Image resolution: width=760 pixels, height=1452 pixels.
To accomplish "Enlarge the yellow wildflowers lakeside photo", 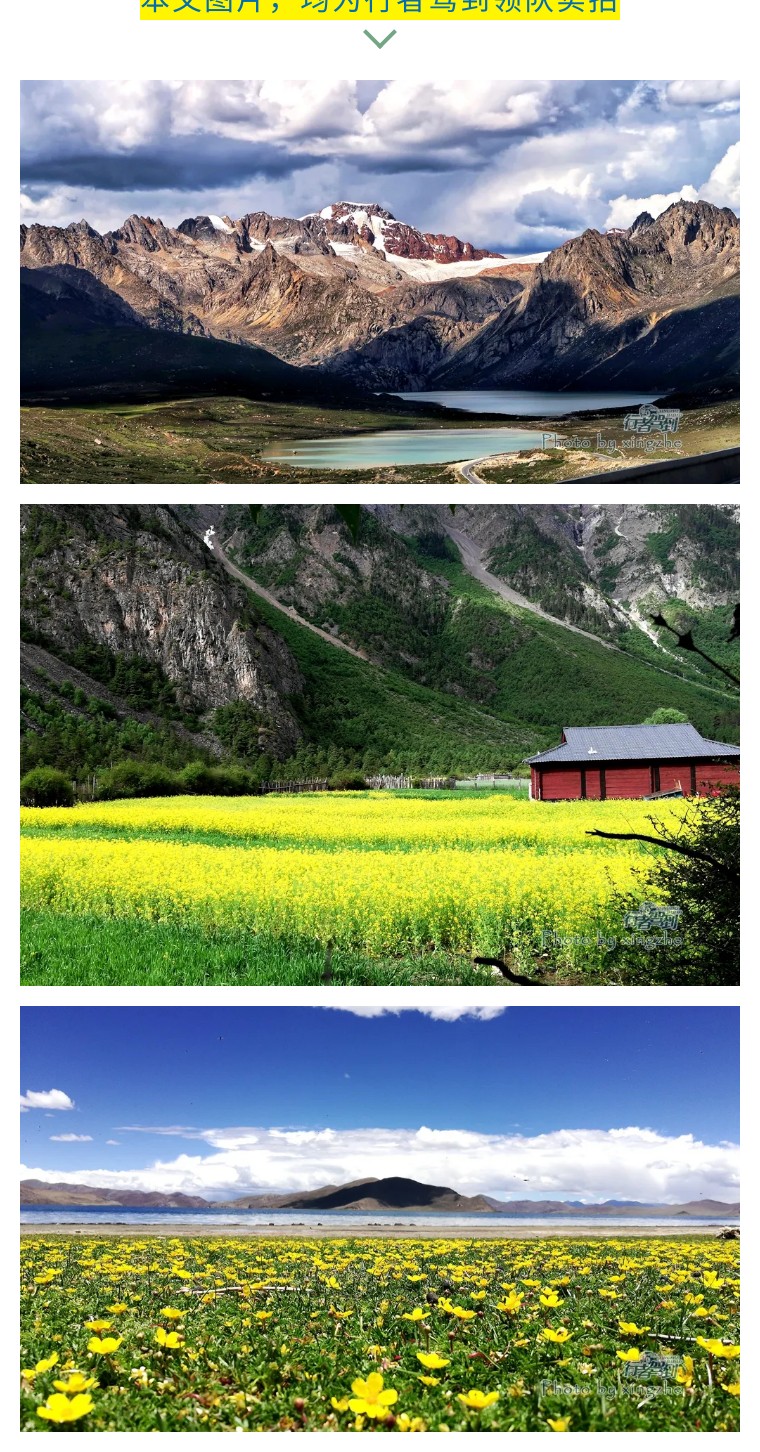I will point(380,1218).
